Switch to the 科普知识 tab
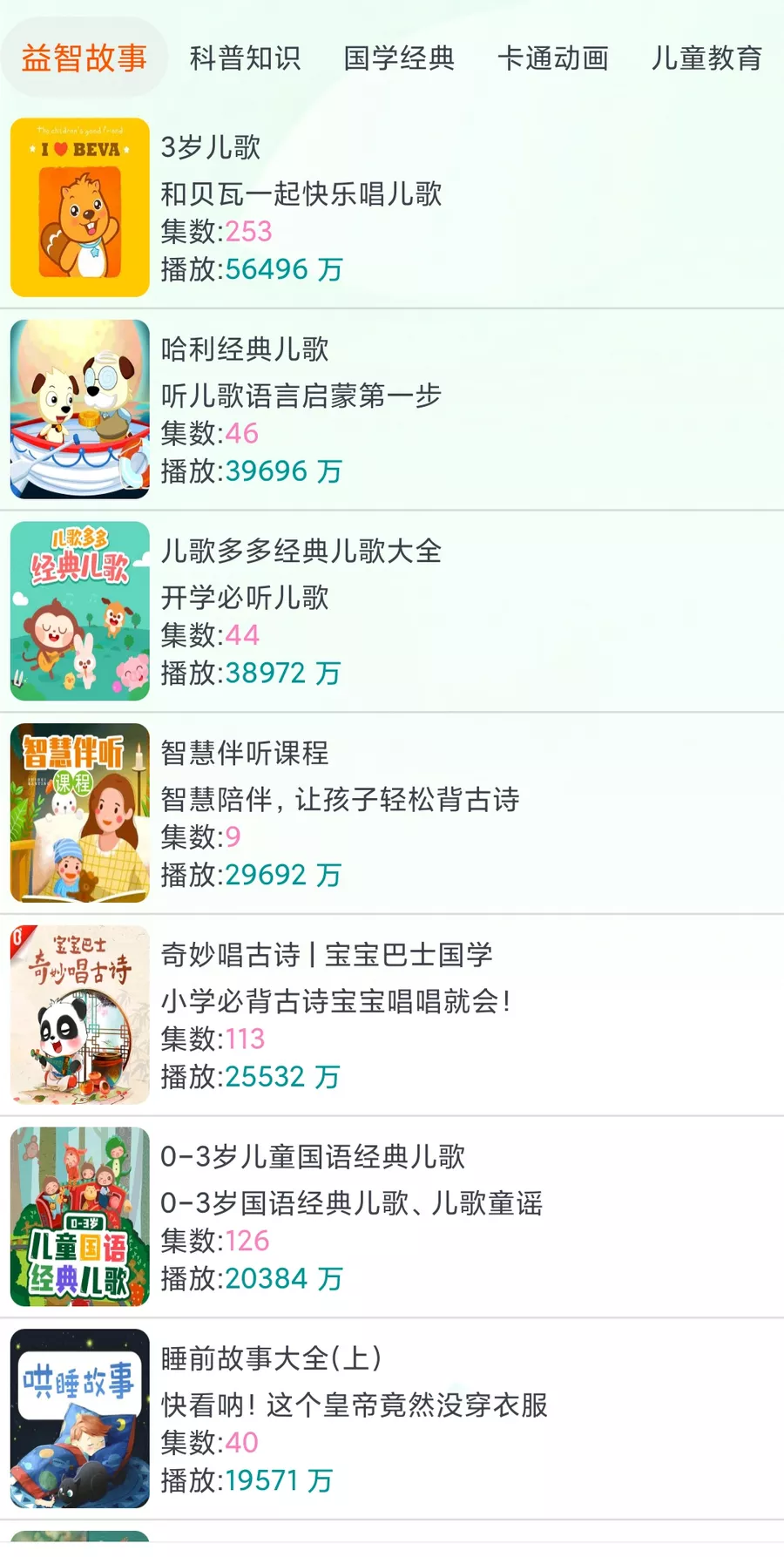784x1557 pixels. pyautogui.click(x=244, y=59)
